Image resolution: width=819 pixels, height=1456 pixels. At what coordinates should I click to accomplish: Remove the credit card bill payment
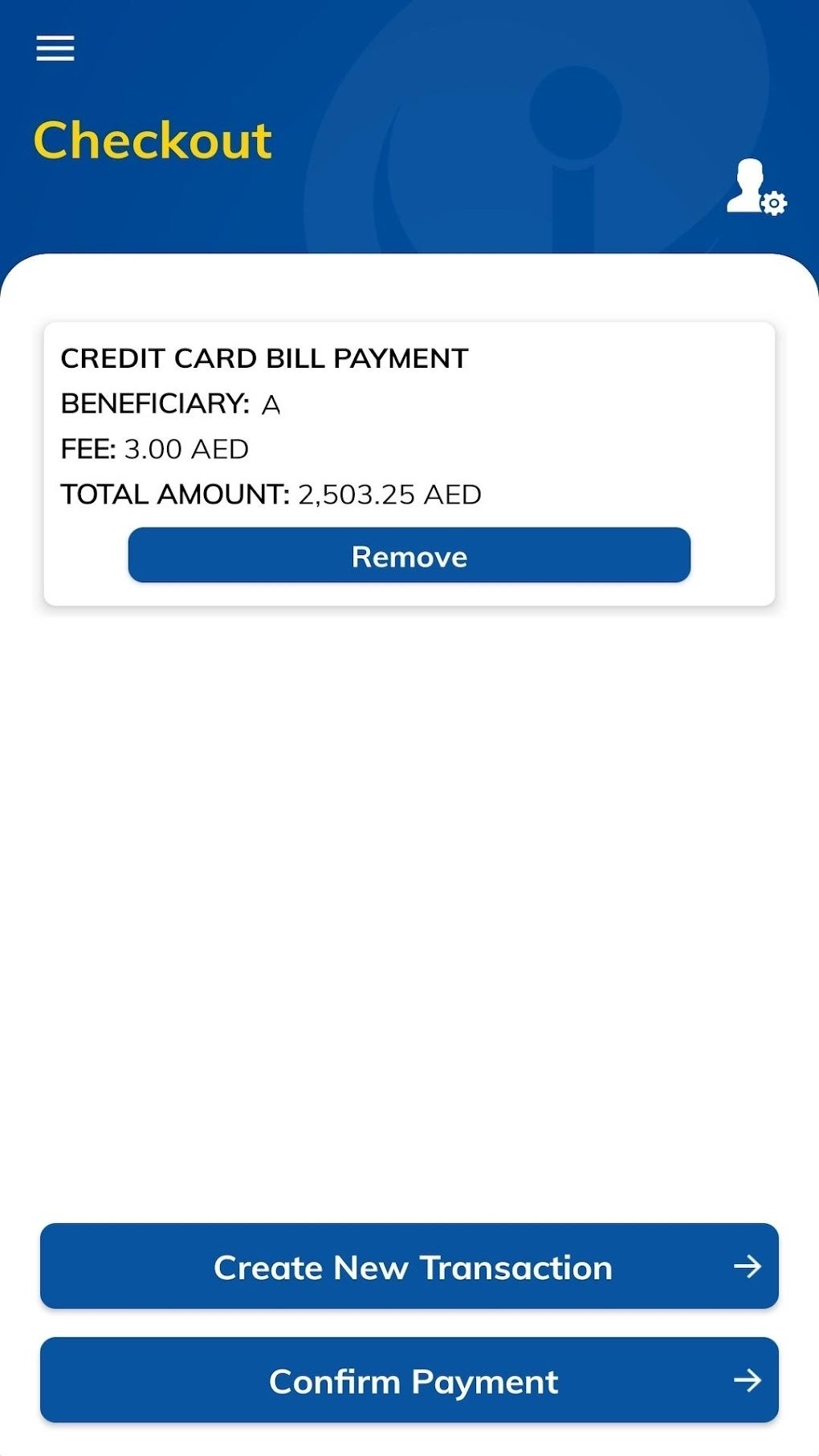[x=409, y=556]
